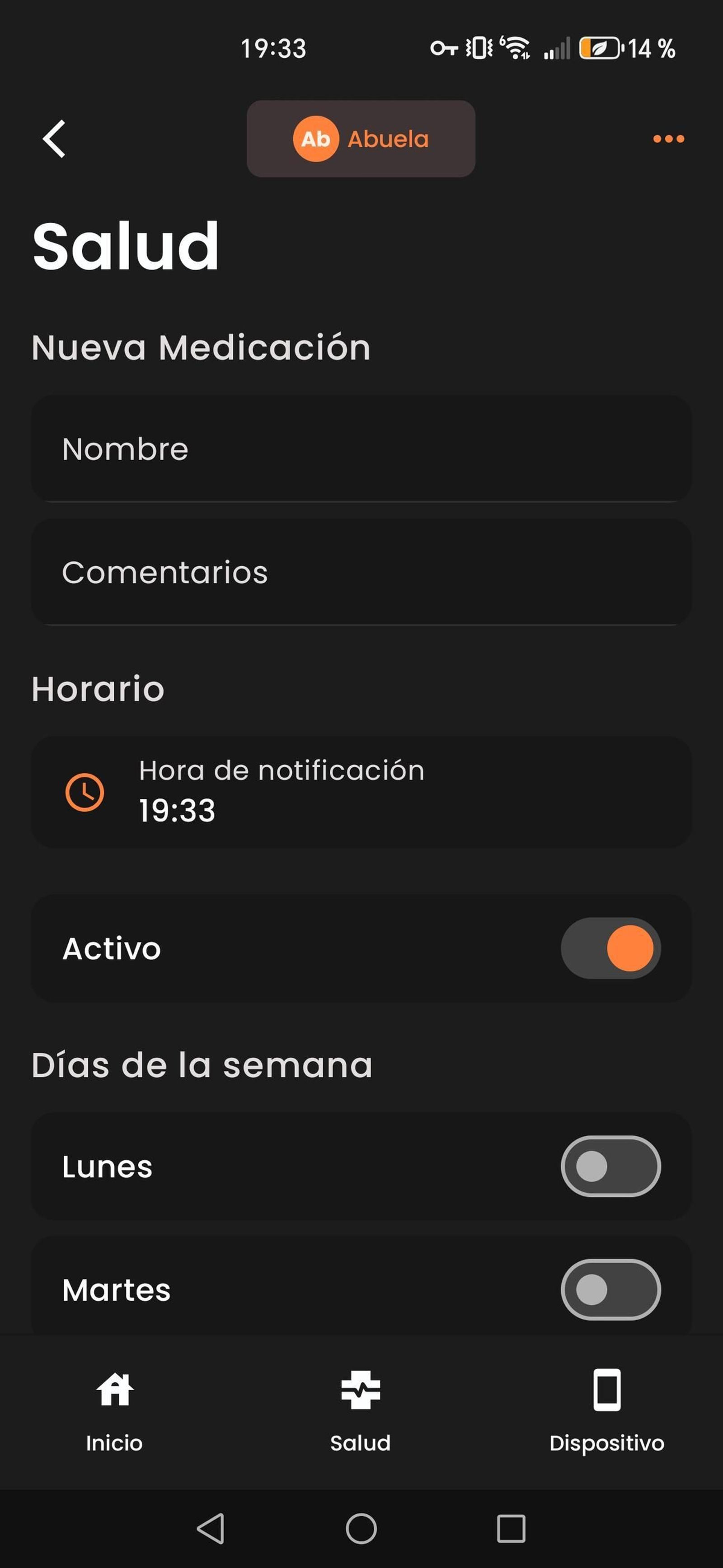
Task: Open the overflow menu at top right
Action: 668,139
